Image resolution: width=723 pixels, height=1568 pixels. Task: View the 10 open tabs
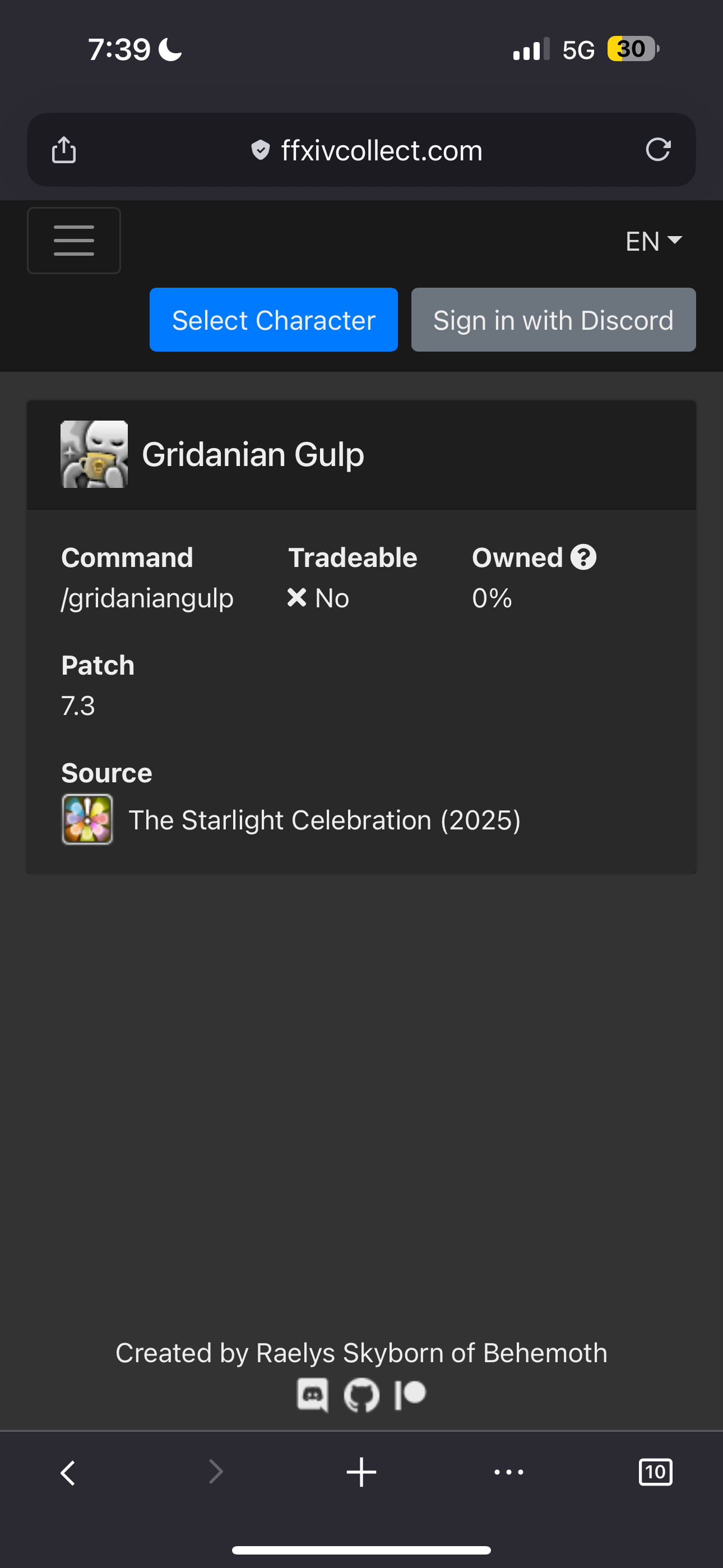click(x=655, y=1473)
